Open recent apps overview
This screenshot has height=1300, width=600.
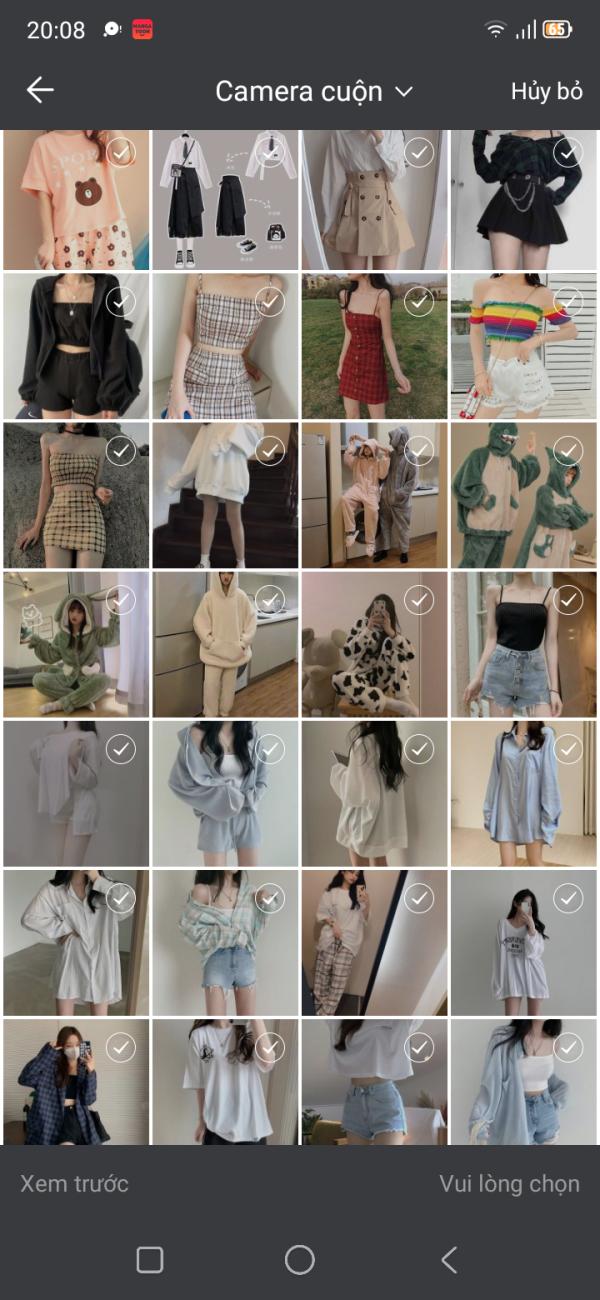point(150,1260)
